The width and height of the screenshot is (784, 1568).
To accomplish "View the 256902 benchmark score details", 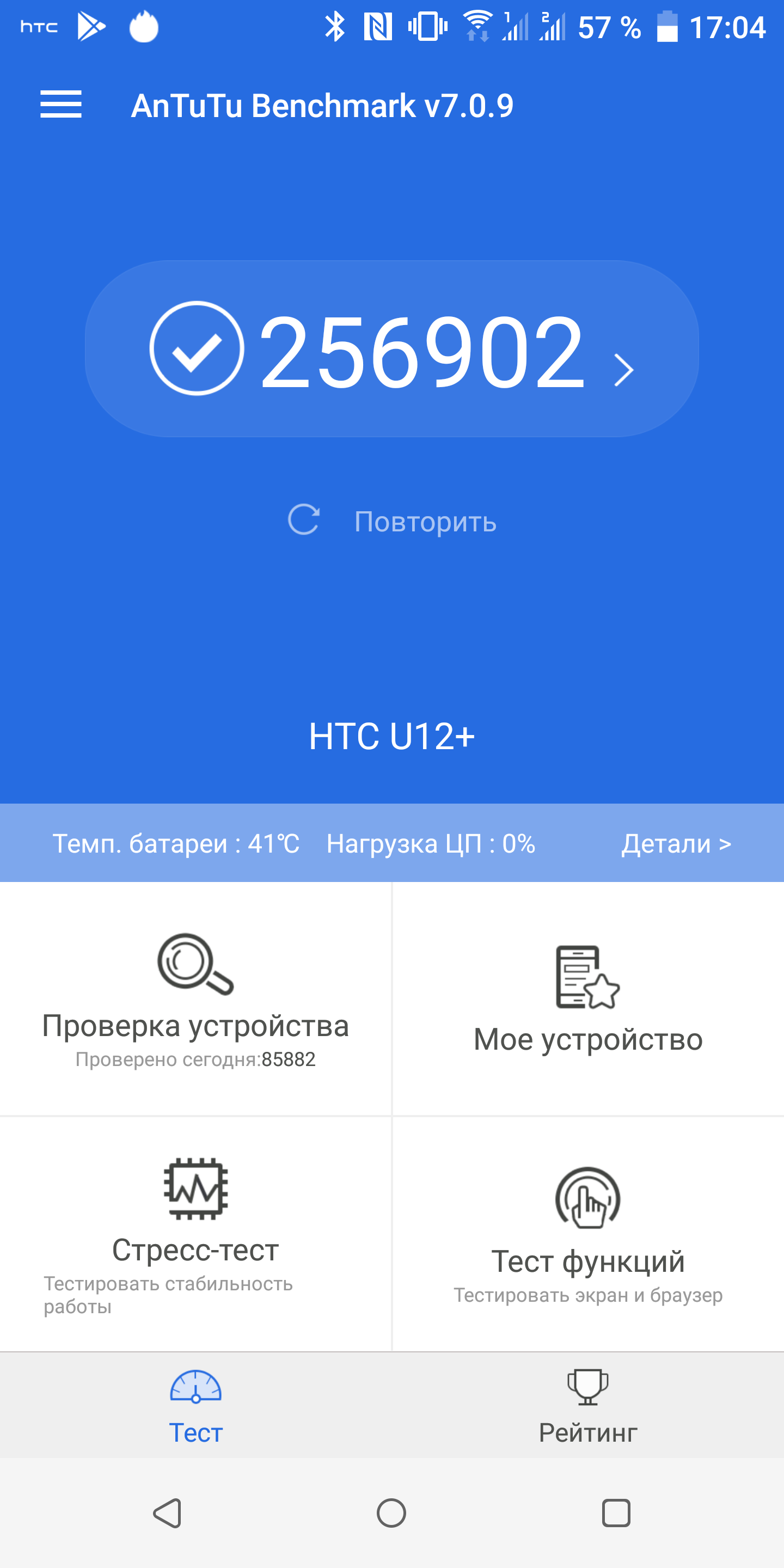I will [x=392, y=349].
